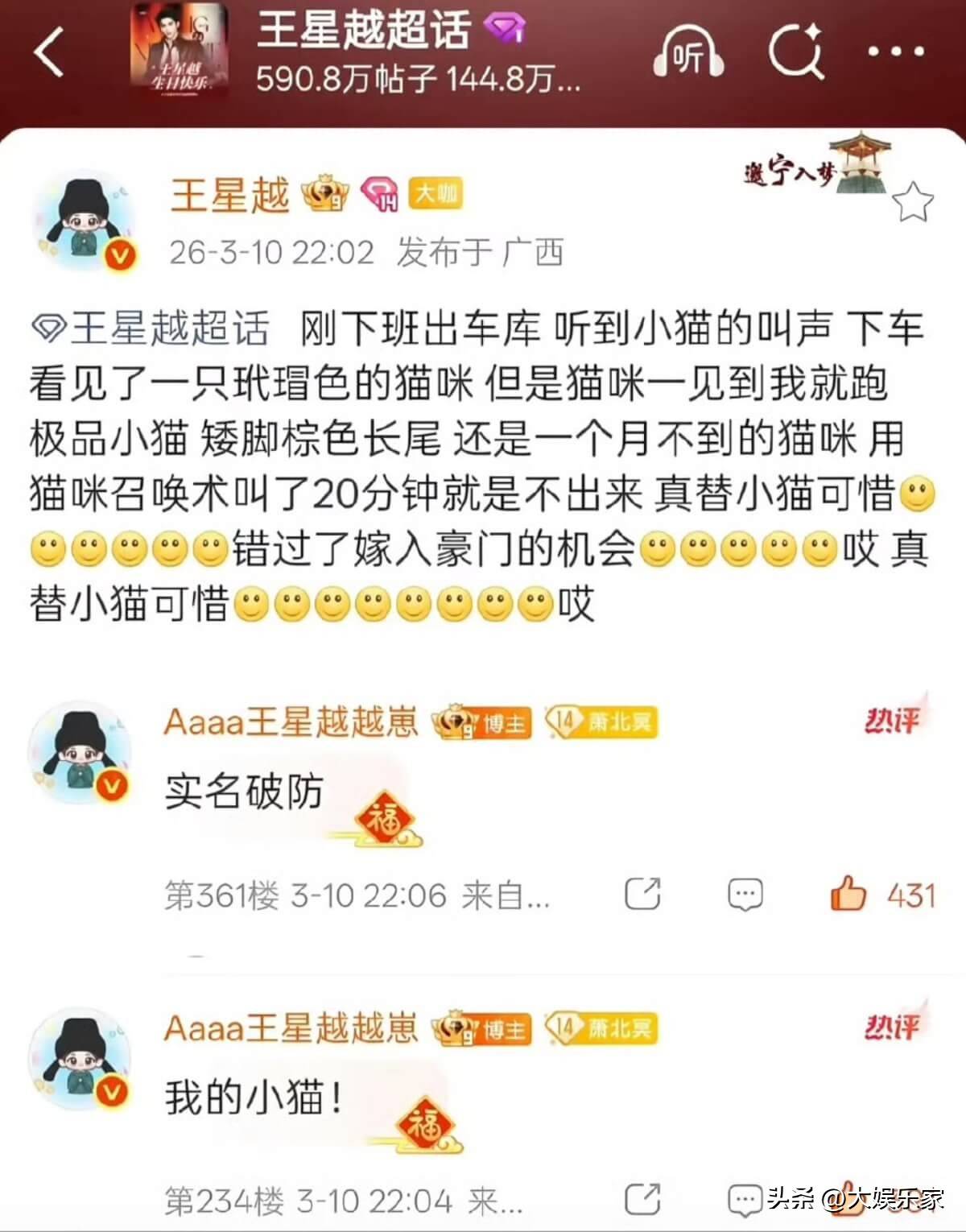Share the 实名破防 comment

click(642, 895)
